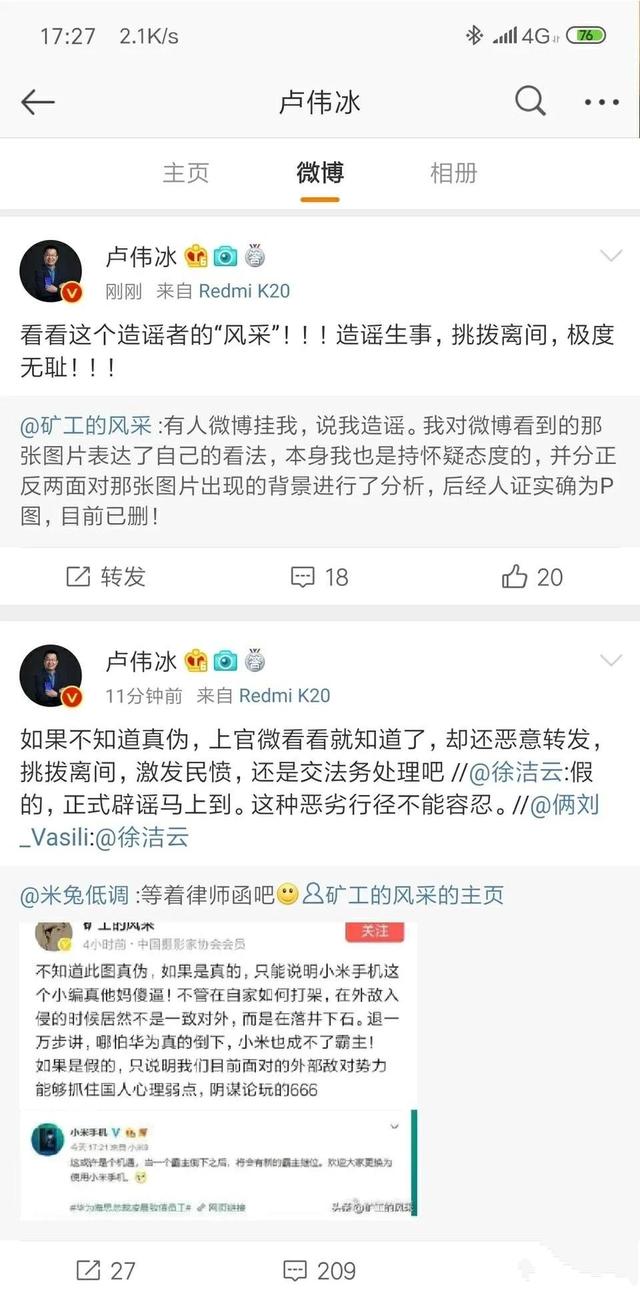Open search in the top bar

tap(530, 101)
